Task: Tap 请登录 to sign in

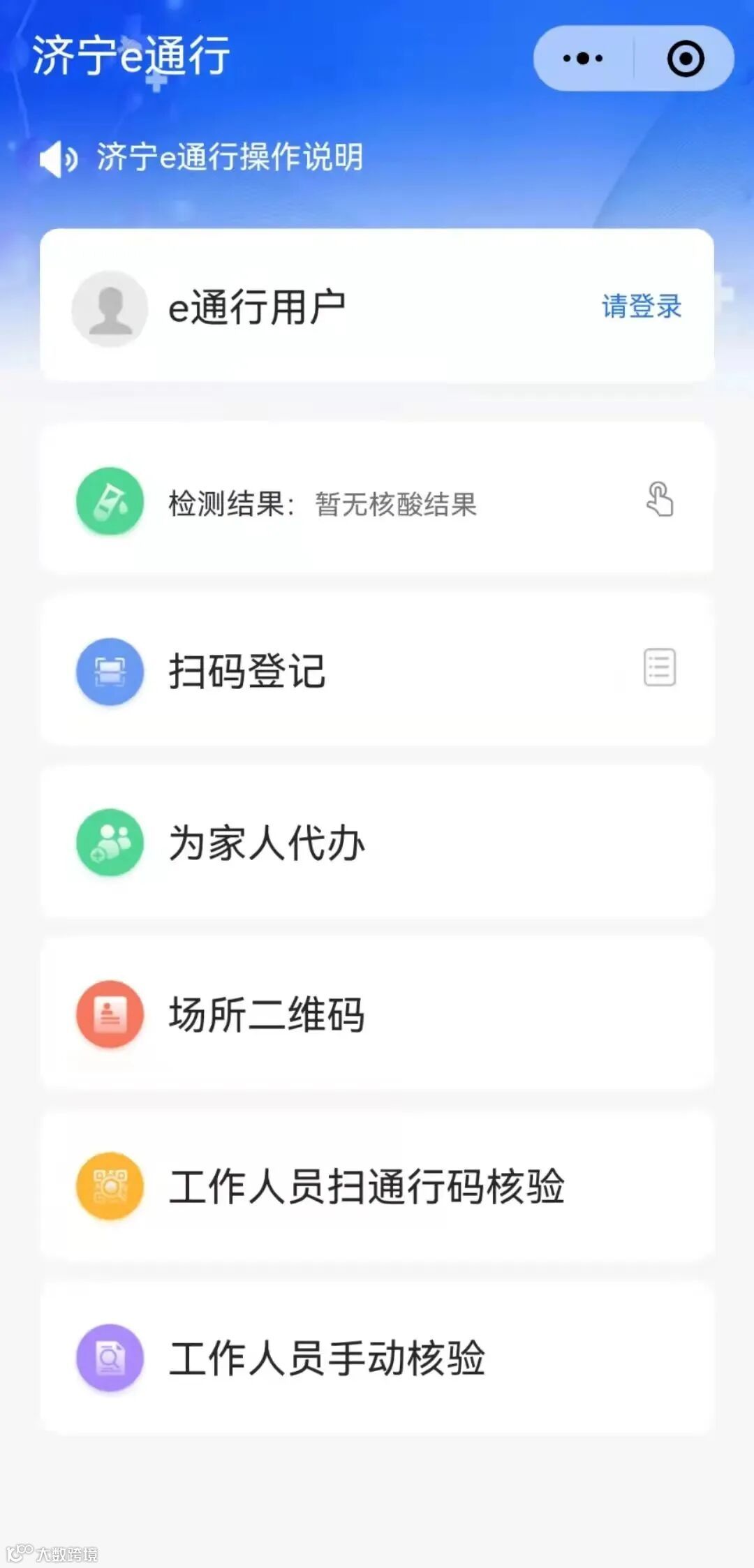Action: click(x=641, y=306)
